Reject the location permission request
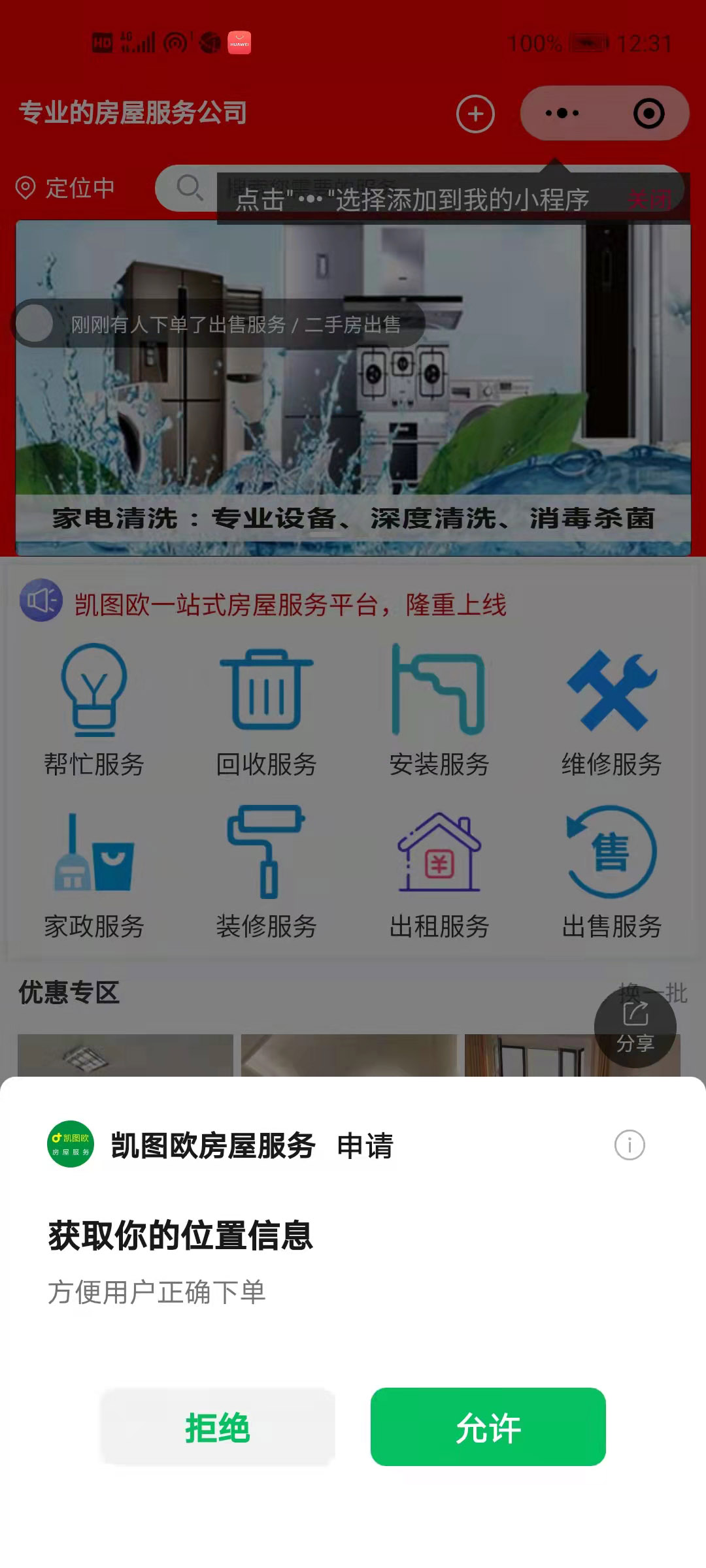Image resolution: width=706 pixels, height=1568 pixels. coord(218,1427)
